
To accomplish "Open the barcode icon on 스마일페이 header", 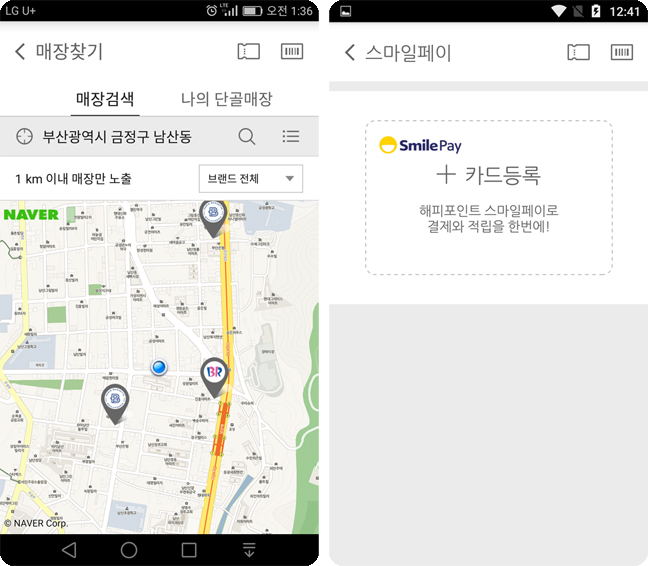I will (x=622, y=52).
